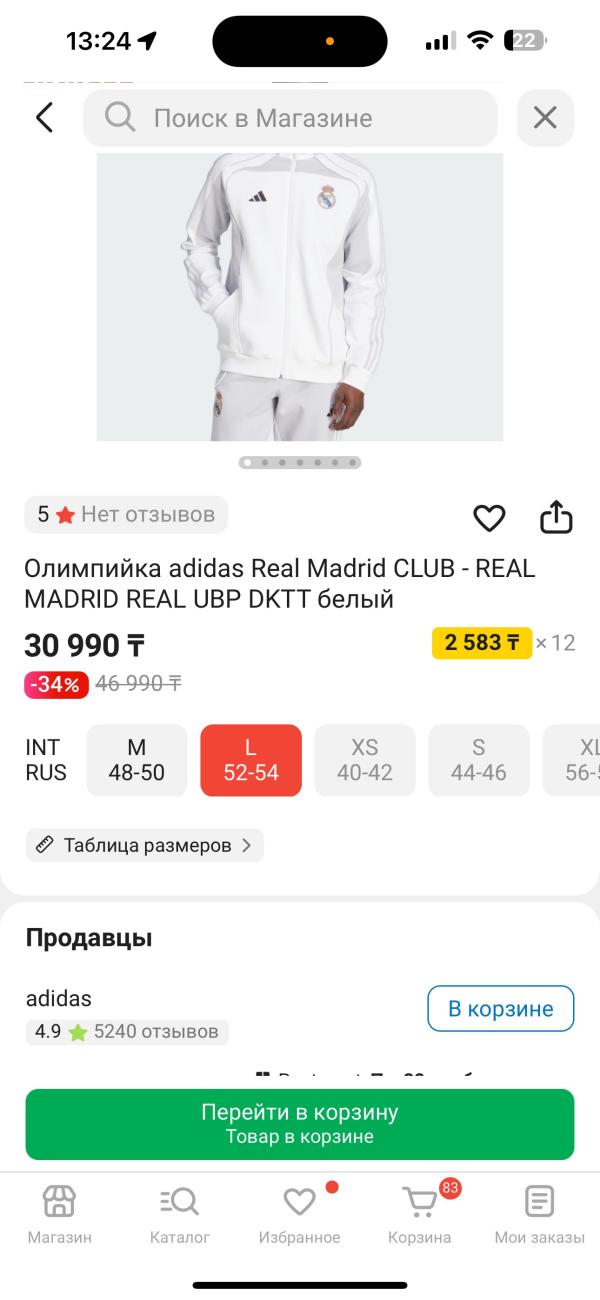Open the 'Корзина' tab
Viewport: 600px width, 1300px height.
click(x=420, y=1214)
